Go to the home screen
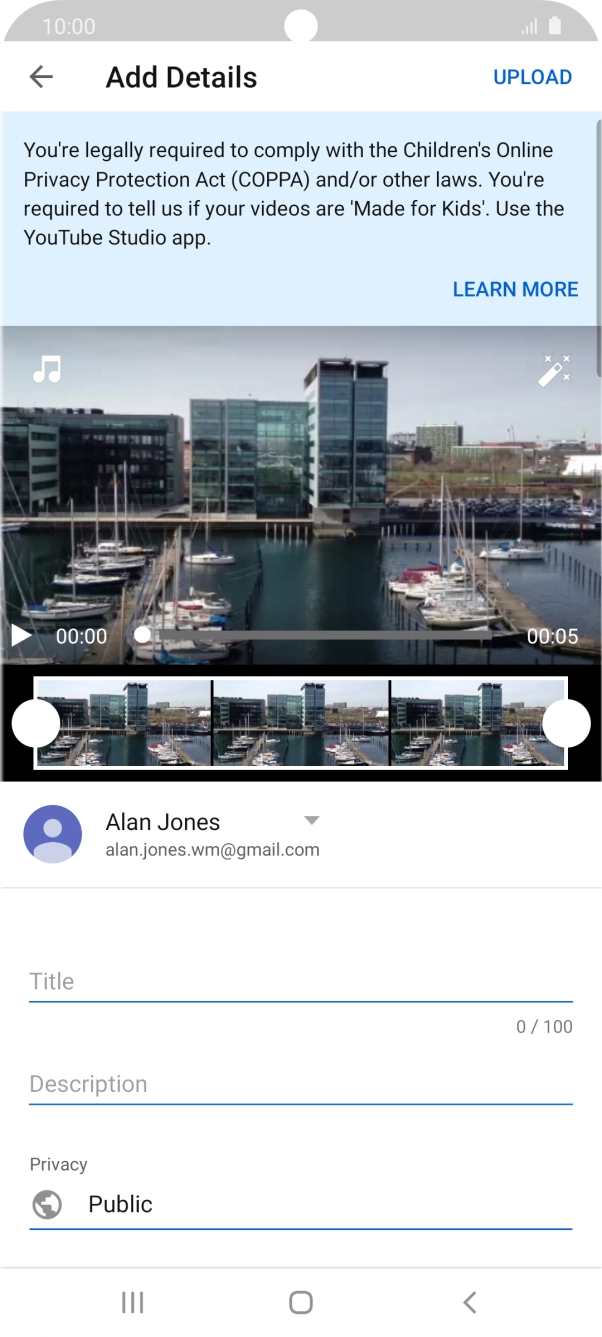602x1337 pixels. [x=300, y=1302]
